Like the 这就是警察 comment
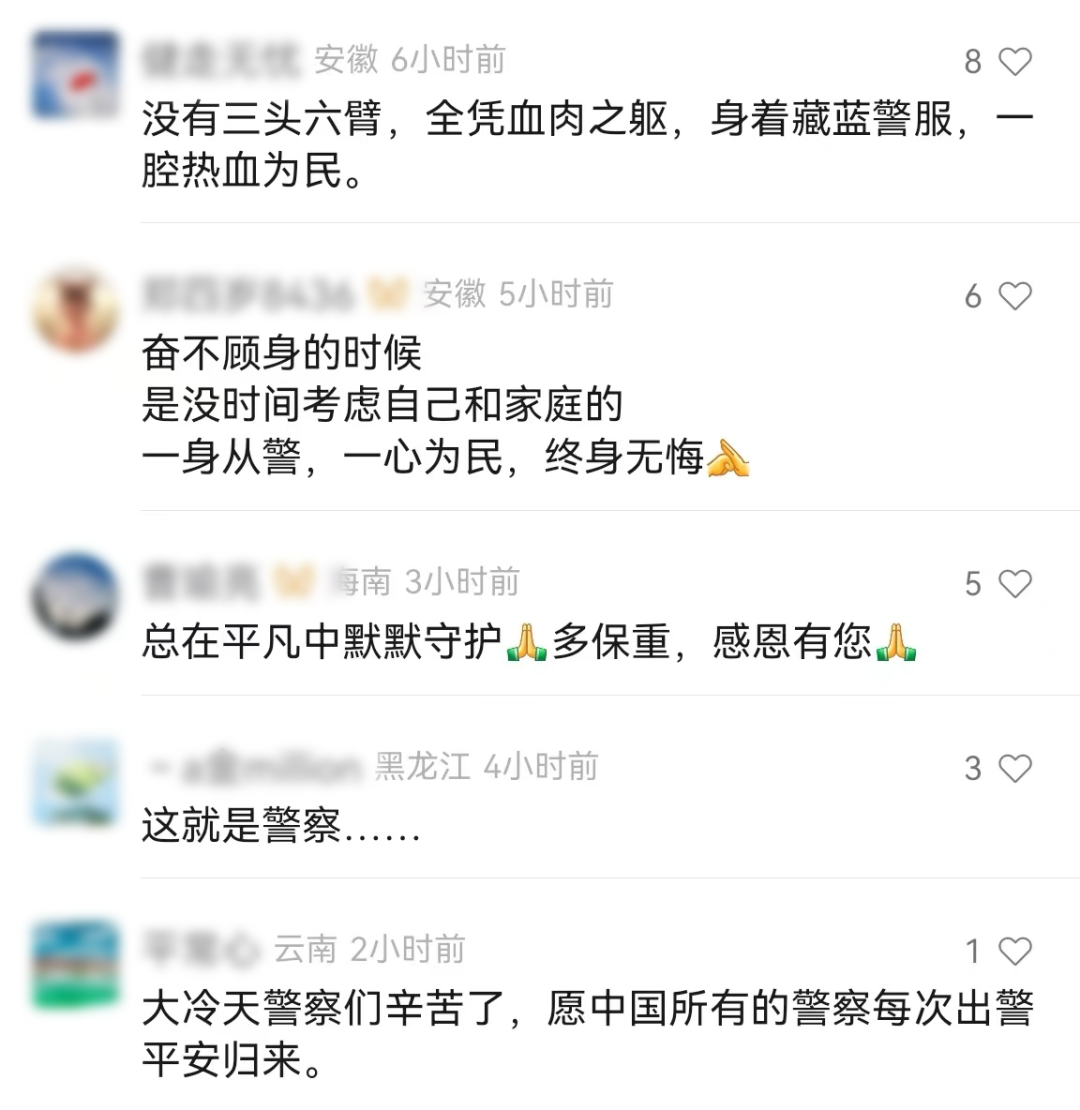The height and width of the screenshot is (1110, 1080). (1015, 768)
